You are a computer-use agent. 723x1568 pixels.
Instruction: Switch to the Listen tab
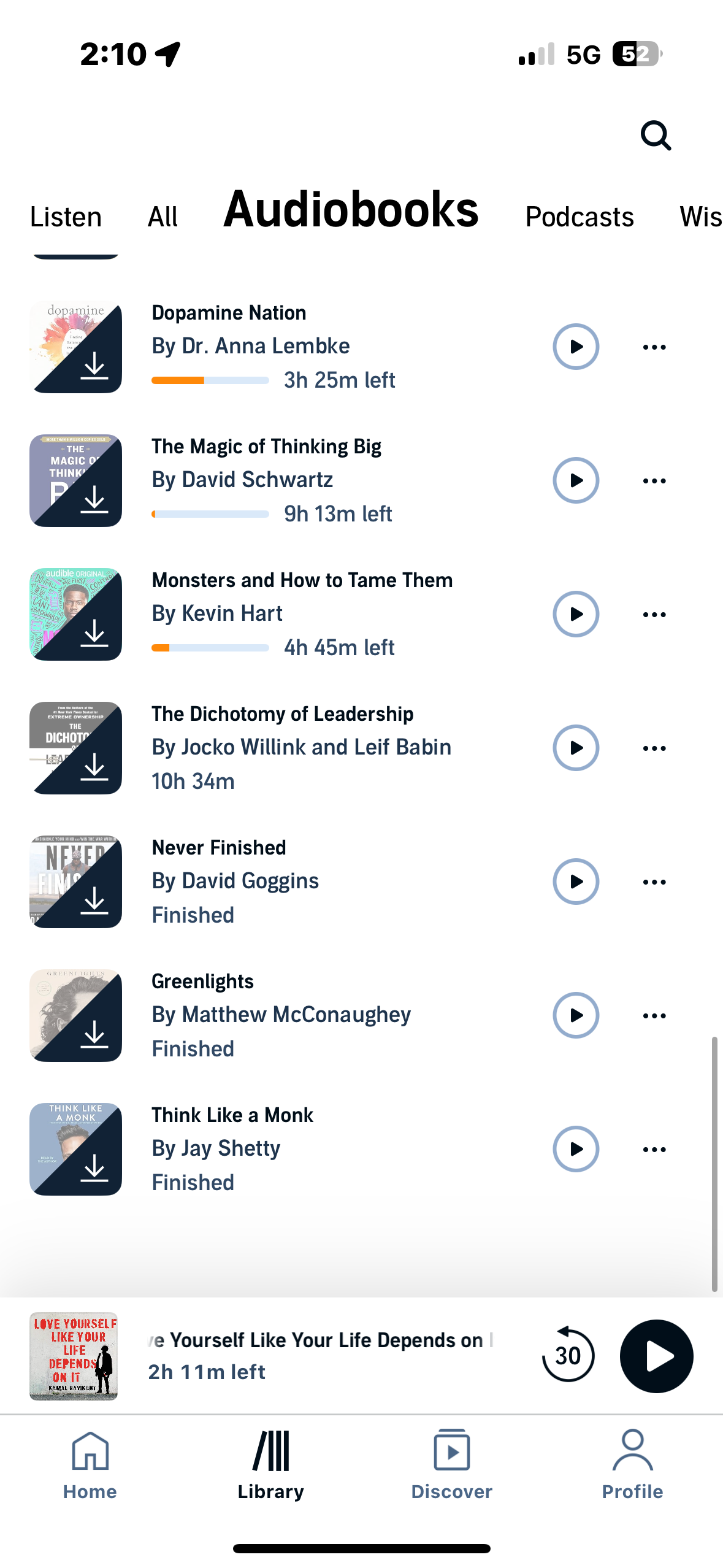(x=66, y=217)
